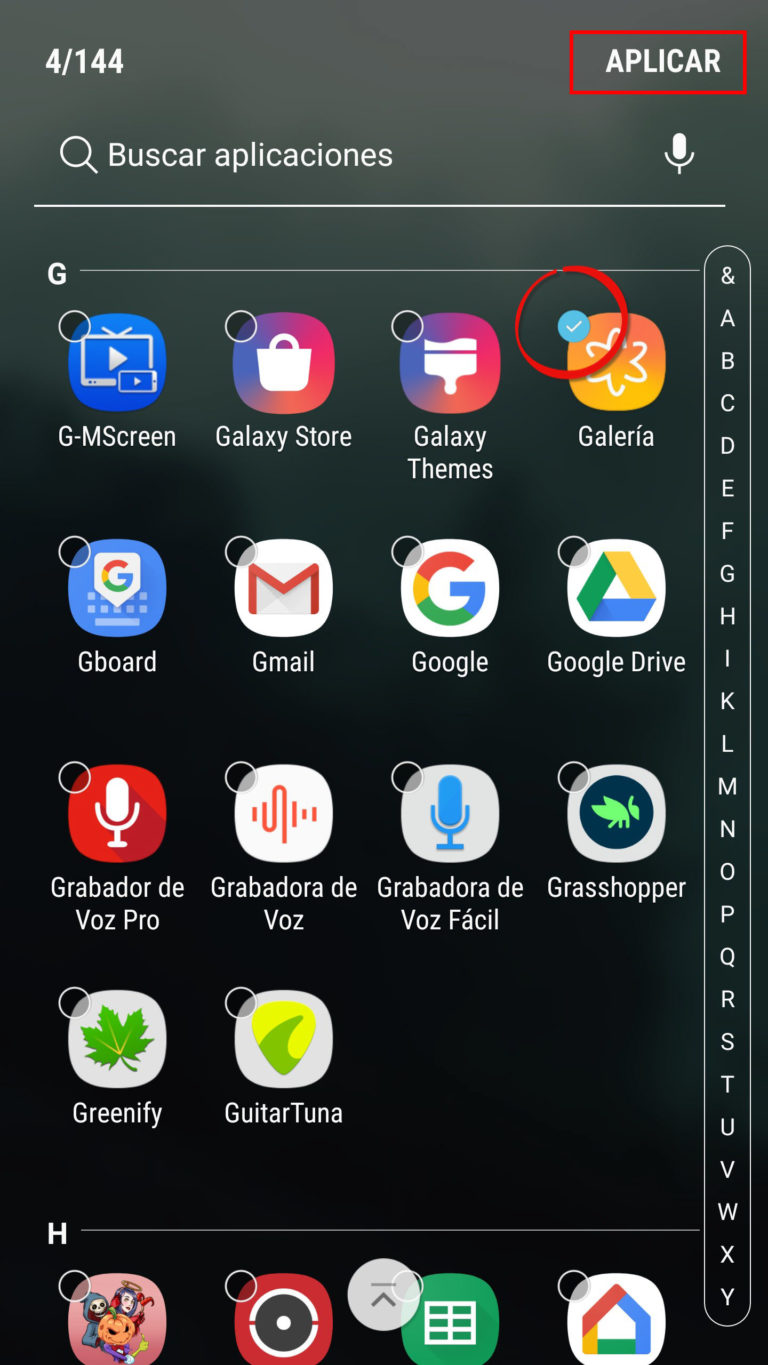Deselect the checked Galería app
Image resolution: width=768 pixels, height=1365 pixels.
(x=573, y=324)
